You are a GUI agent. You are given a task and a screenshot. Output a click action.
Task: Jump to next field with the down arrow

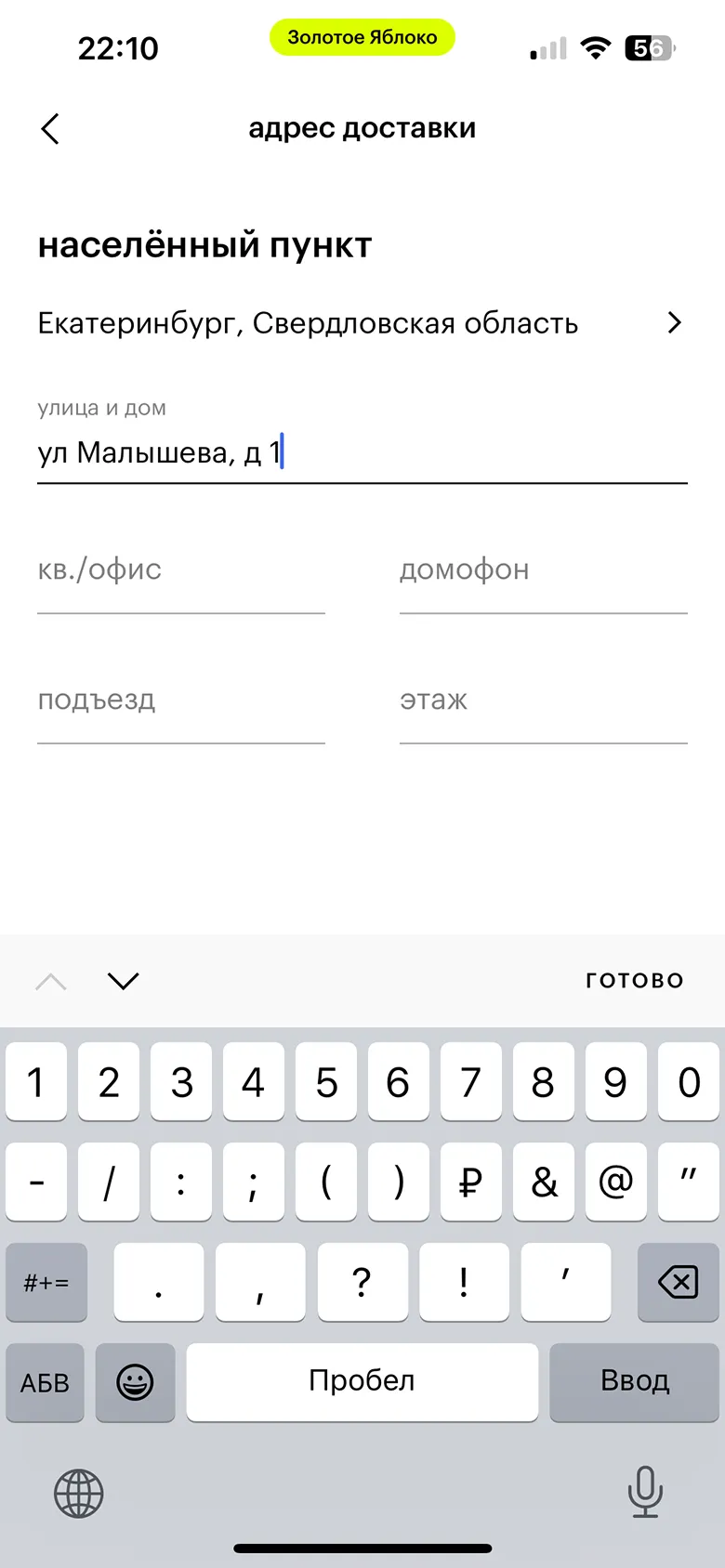point(123,981)
